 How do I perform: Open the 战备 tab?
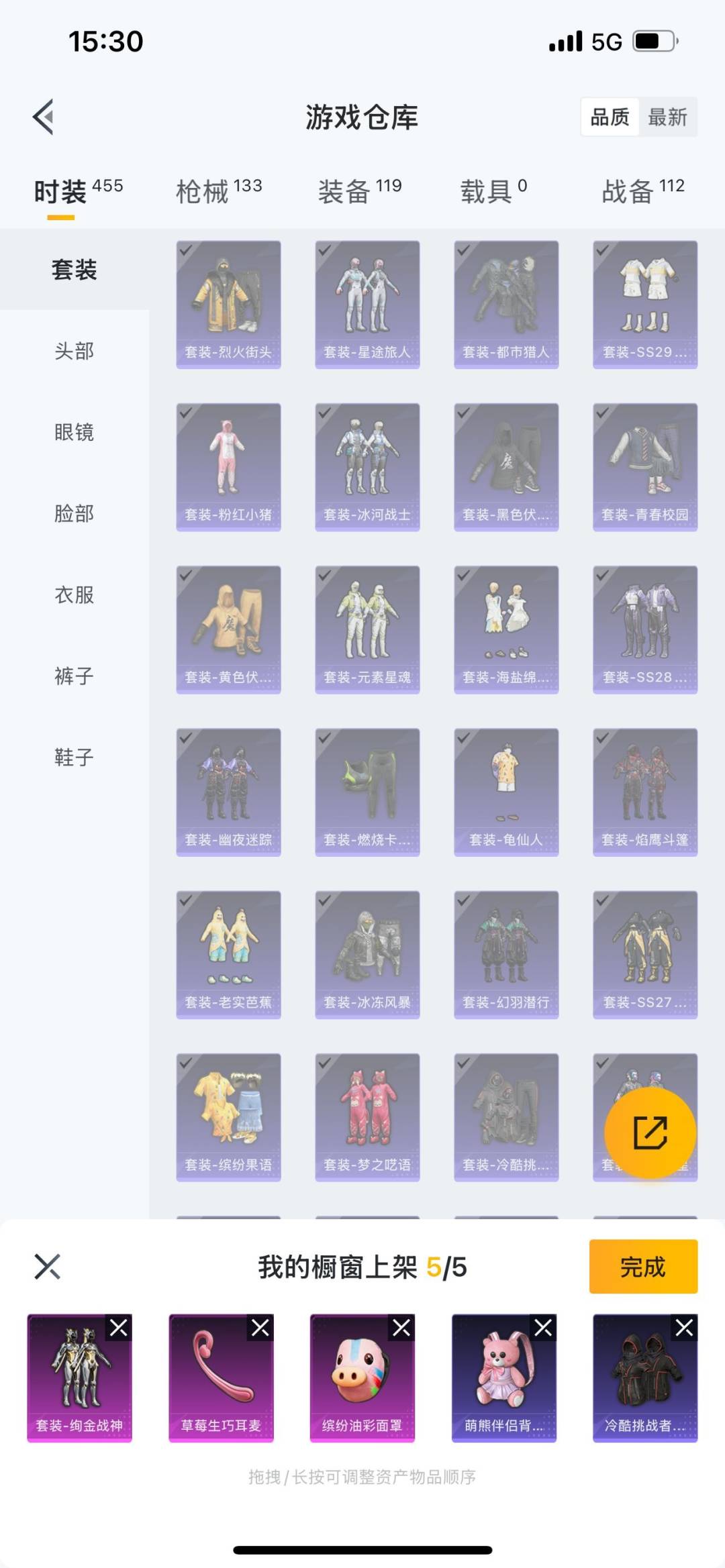click(x=642, y=191)
